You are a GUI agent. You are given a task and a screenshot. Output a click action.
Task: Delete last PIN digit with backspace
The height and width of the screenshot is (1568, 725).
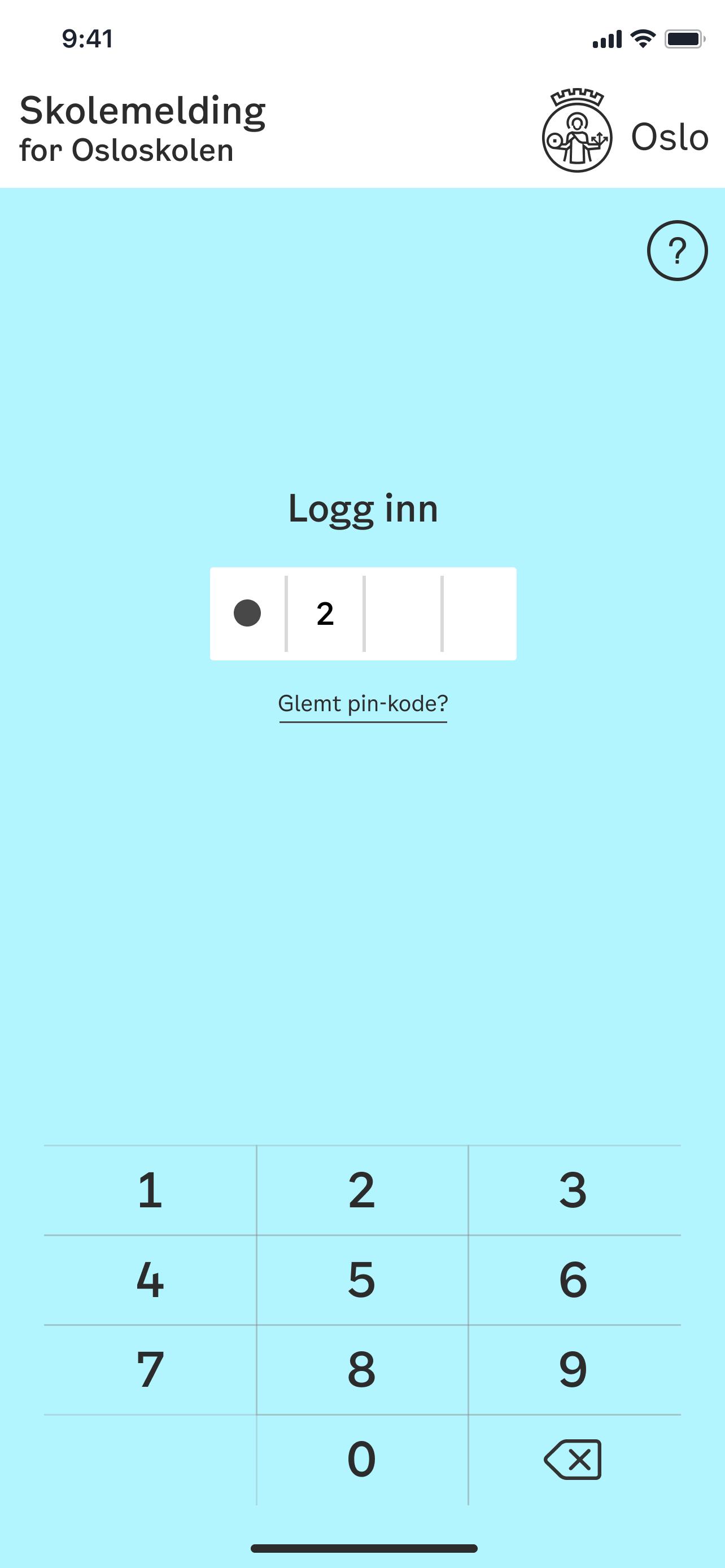click(x=574, y=1459)
